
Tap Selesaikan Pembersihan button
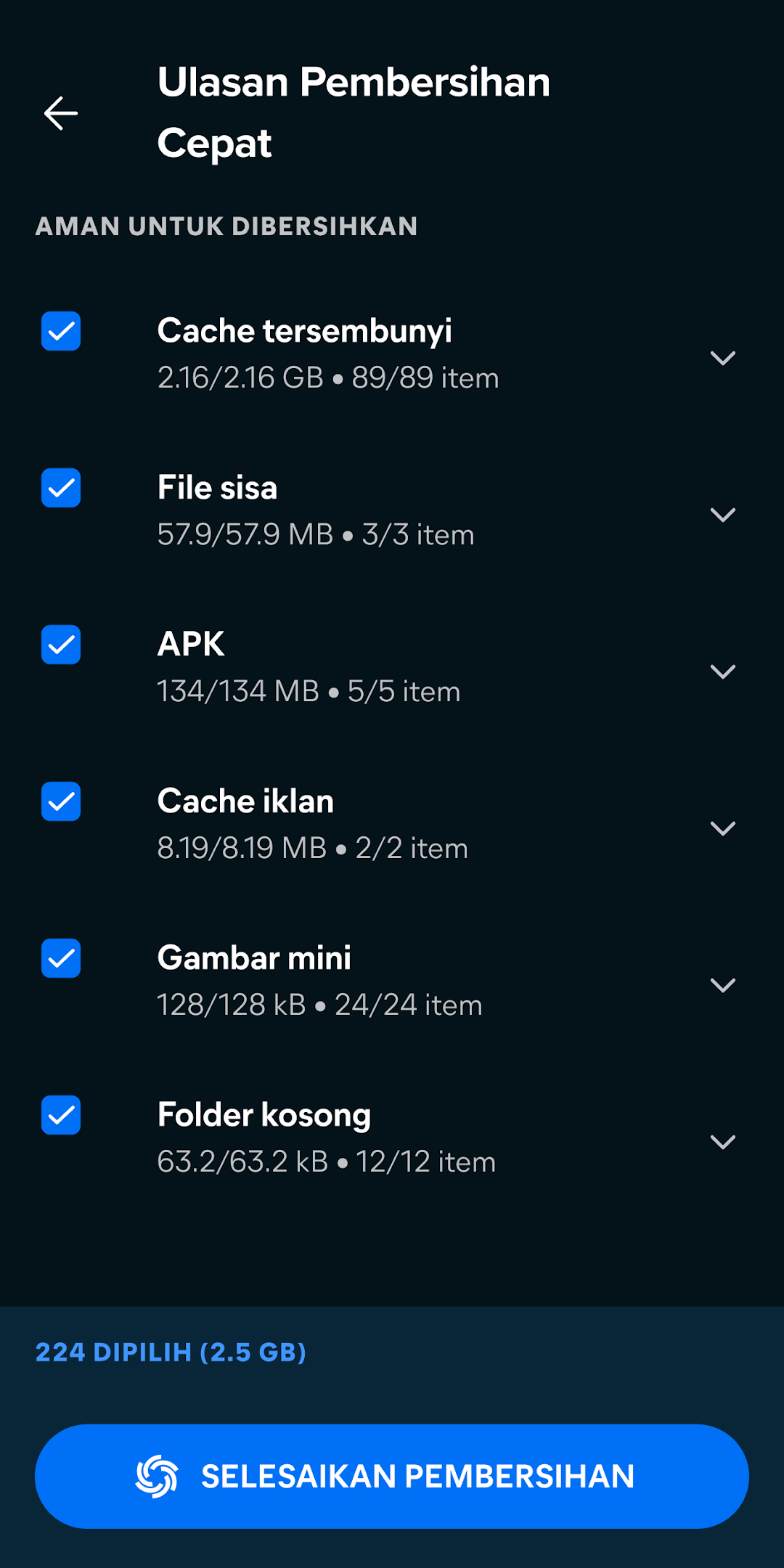(392, 1477)
